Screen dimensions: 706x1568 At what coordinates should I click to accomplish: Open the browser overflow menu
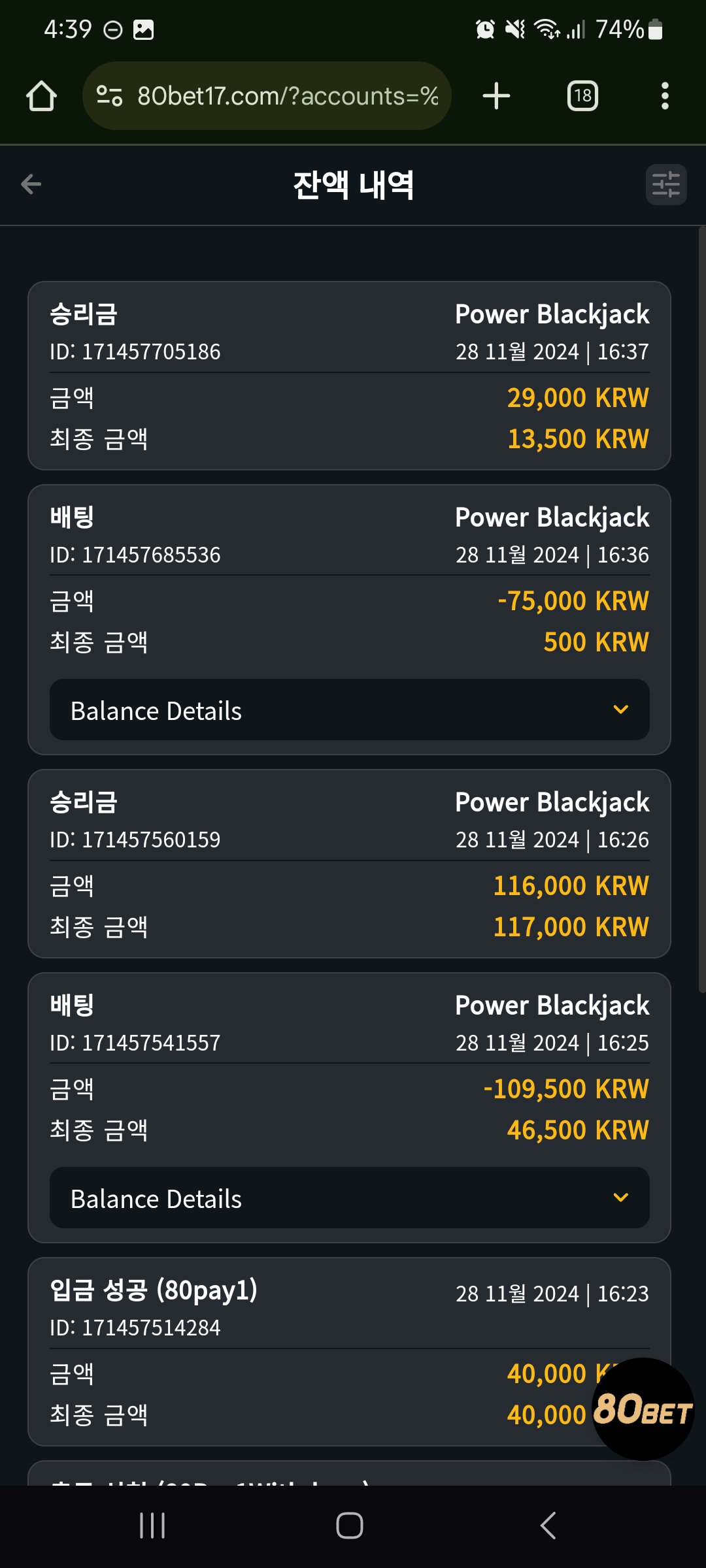pyautogui.click(x=665, y=96)
